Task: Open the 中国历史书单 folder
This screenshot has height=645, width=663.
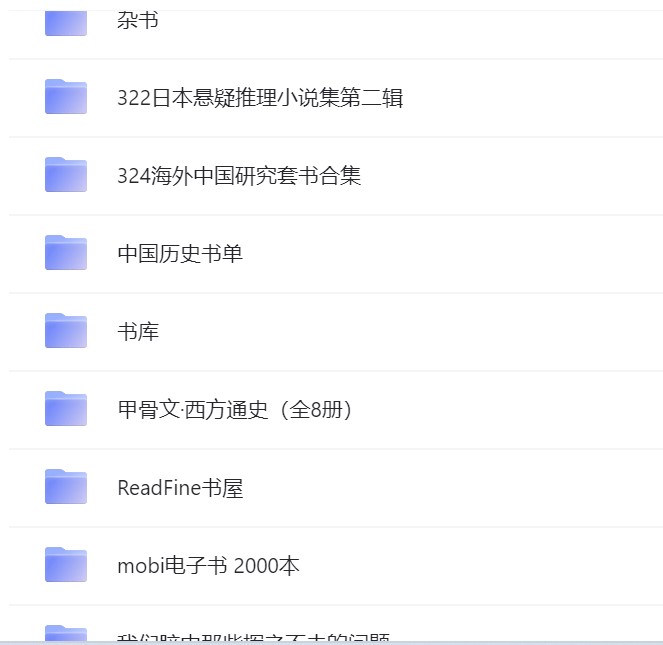Action: point(180,254)
